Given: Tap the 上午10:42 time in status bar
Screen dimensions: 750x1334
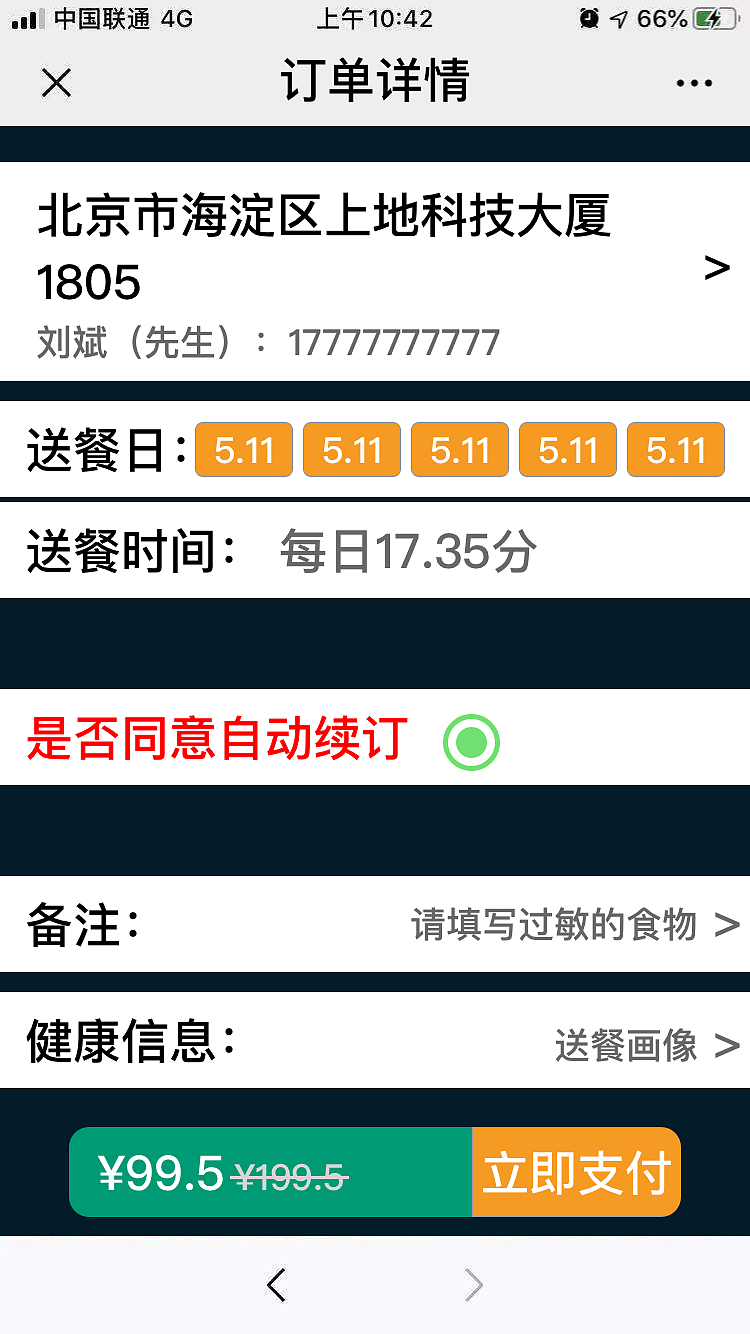Looking at the screenshot, I should [x=374, y=18].
